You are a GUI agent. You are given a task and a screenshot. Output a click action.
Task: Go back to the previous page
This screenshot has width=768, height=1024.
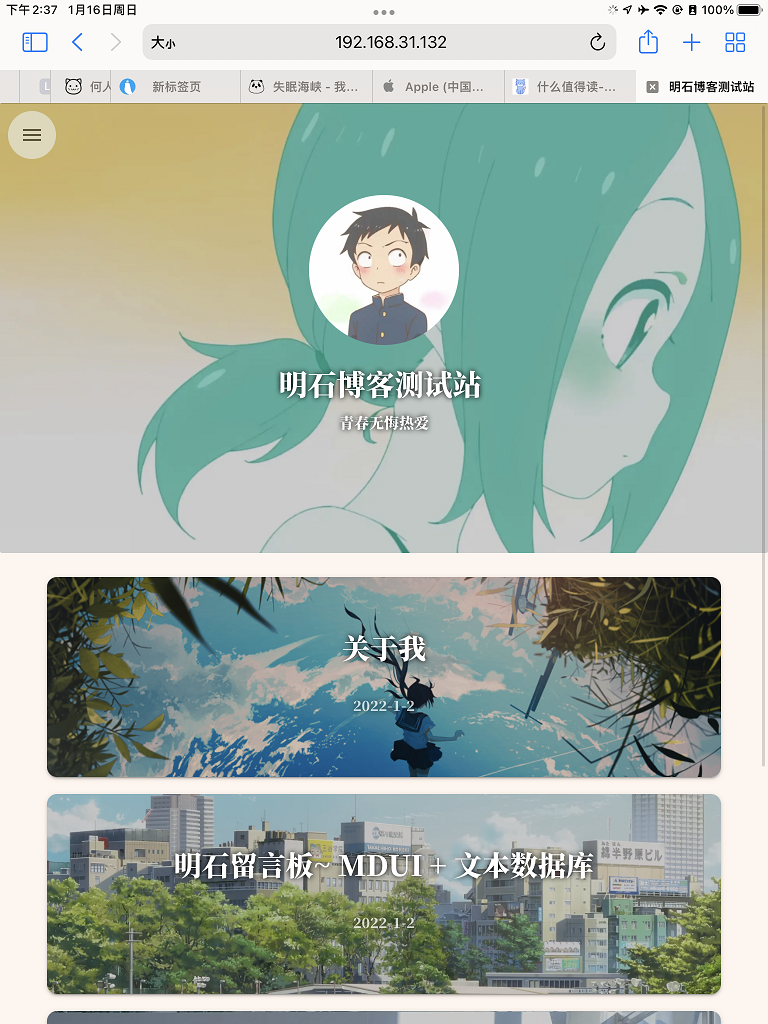(x=77, y=42)
